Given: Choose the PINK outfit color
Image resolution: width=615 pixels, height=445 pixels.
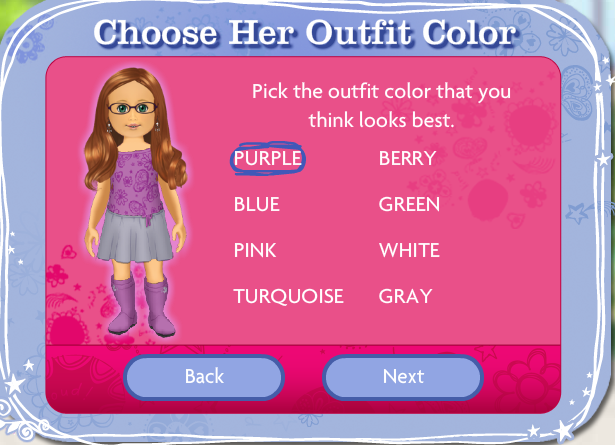Looking at the screenshot, I should point(255,250).
